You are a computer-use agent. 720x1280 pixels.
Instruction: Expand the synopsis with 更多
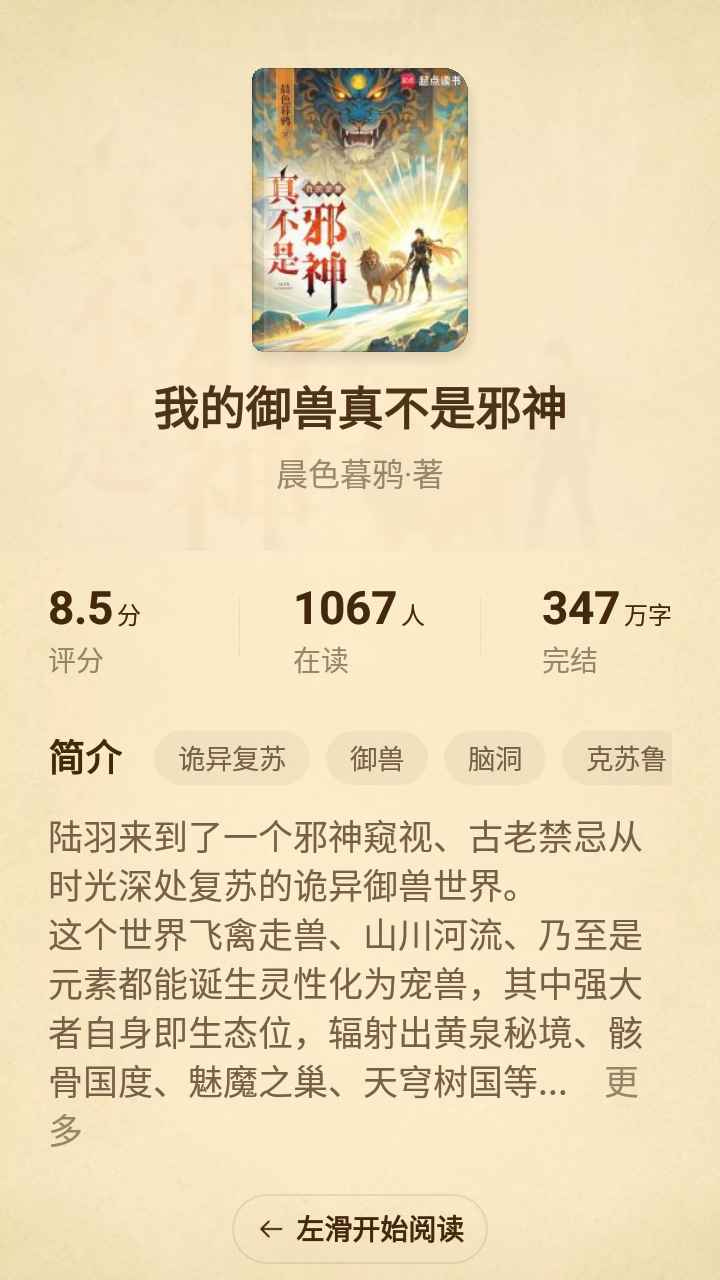pos(622,1082)
